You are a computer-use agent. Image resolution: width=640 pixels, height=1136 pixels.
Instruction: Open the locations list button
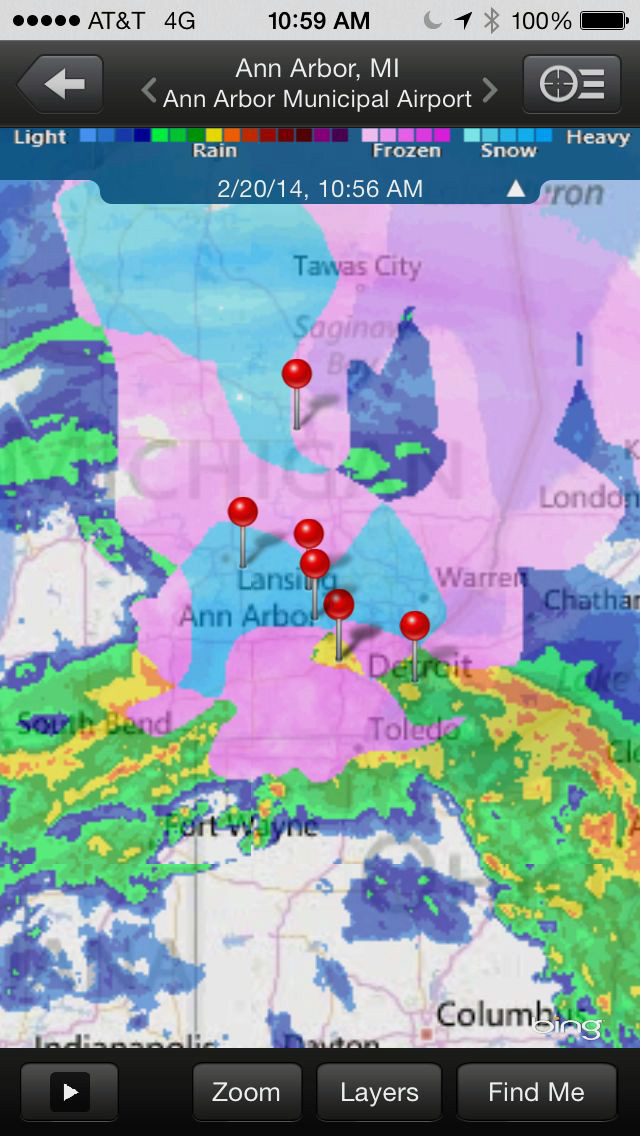(571, 84)
